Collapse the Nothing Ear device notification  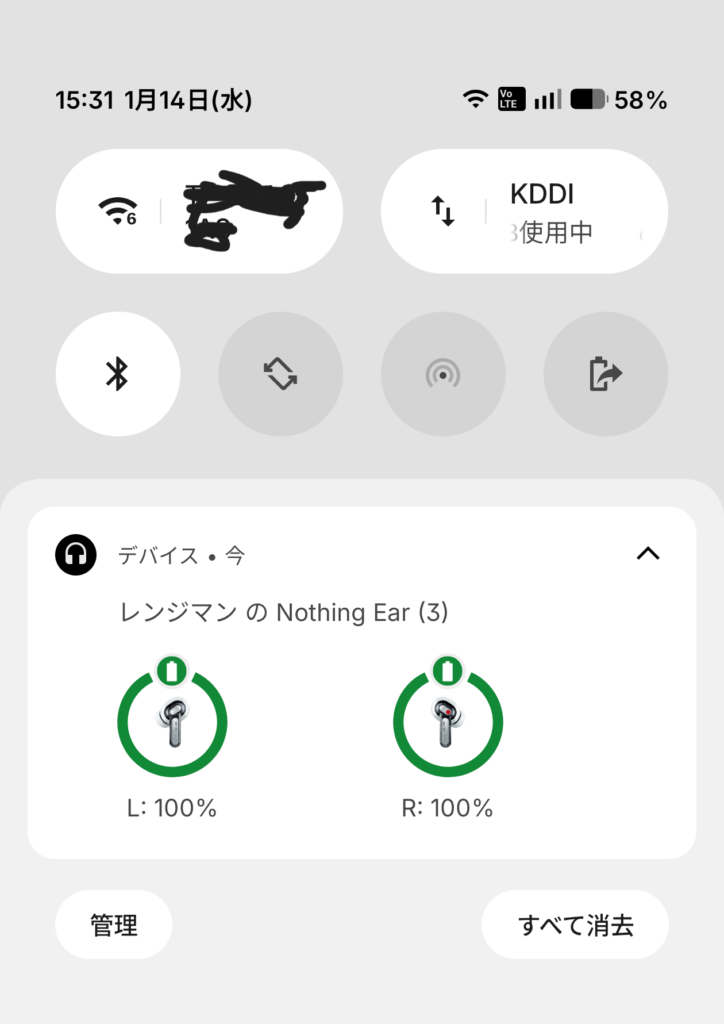[x=648, y=554]
